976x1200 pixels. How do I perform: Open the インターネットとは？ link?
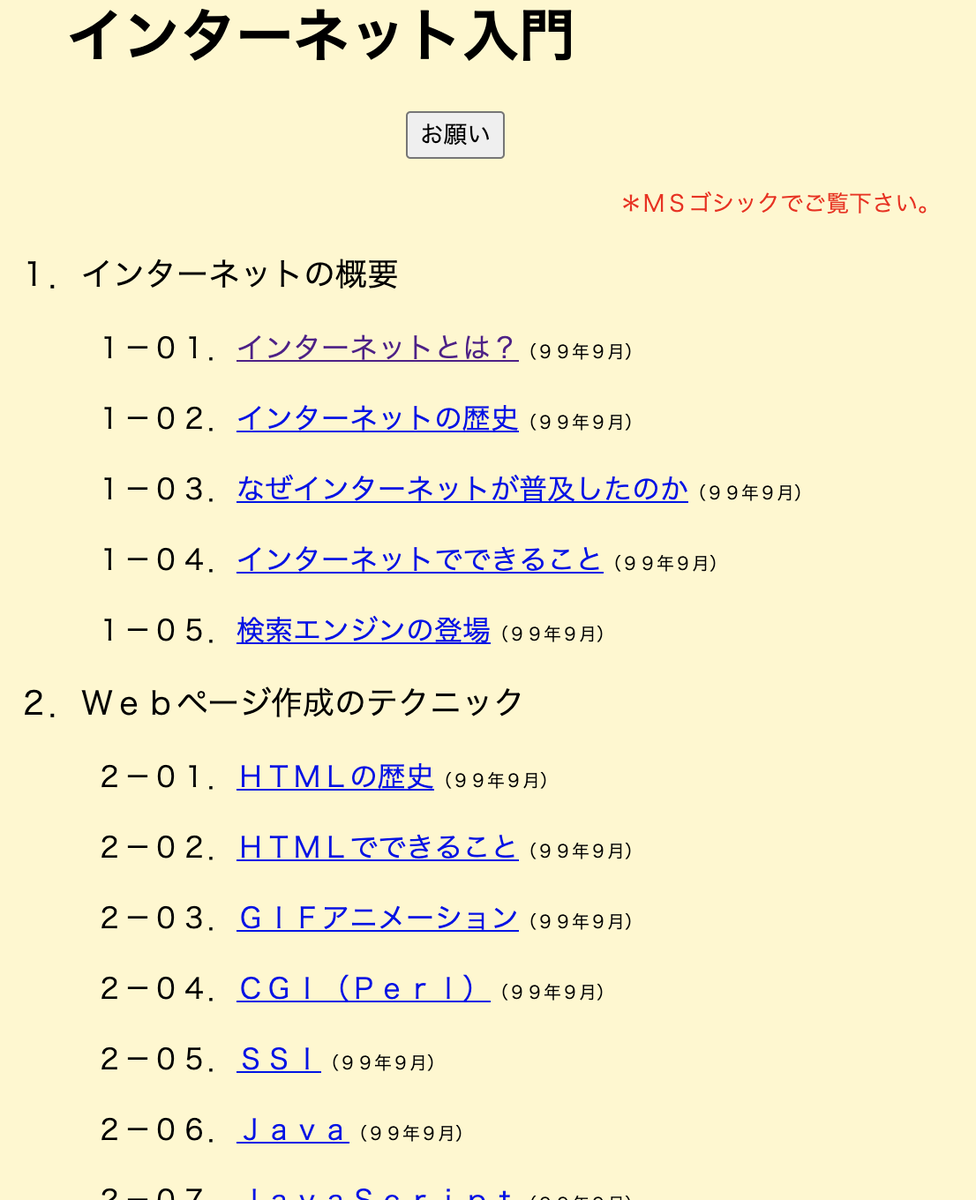[377, 348]
